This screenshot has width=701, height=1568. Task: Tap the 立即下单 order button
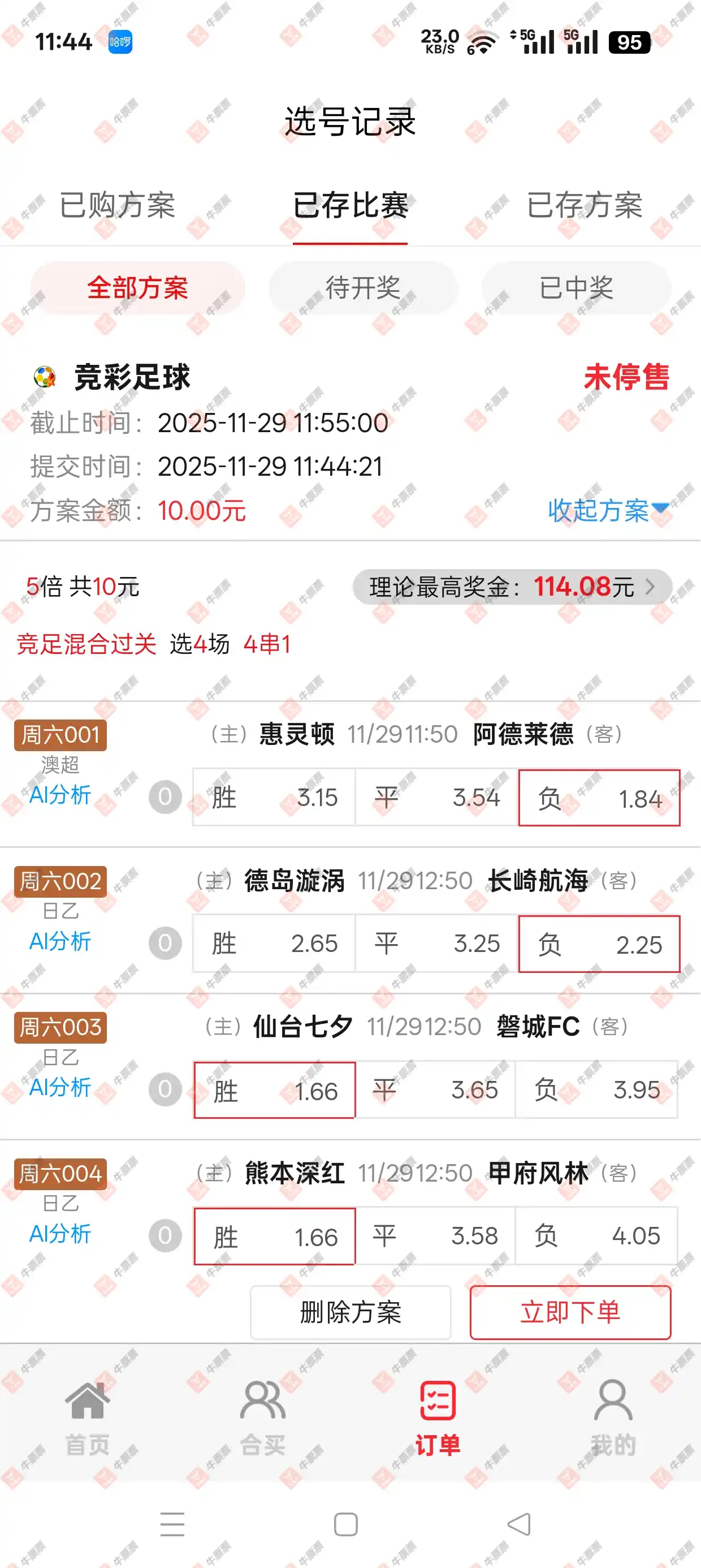[570, 1312]
